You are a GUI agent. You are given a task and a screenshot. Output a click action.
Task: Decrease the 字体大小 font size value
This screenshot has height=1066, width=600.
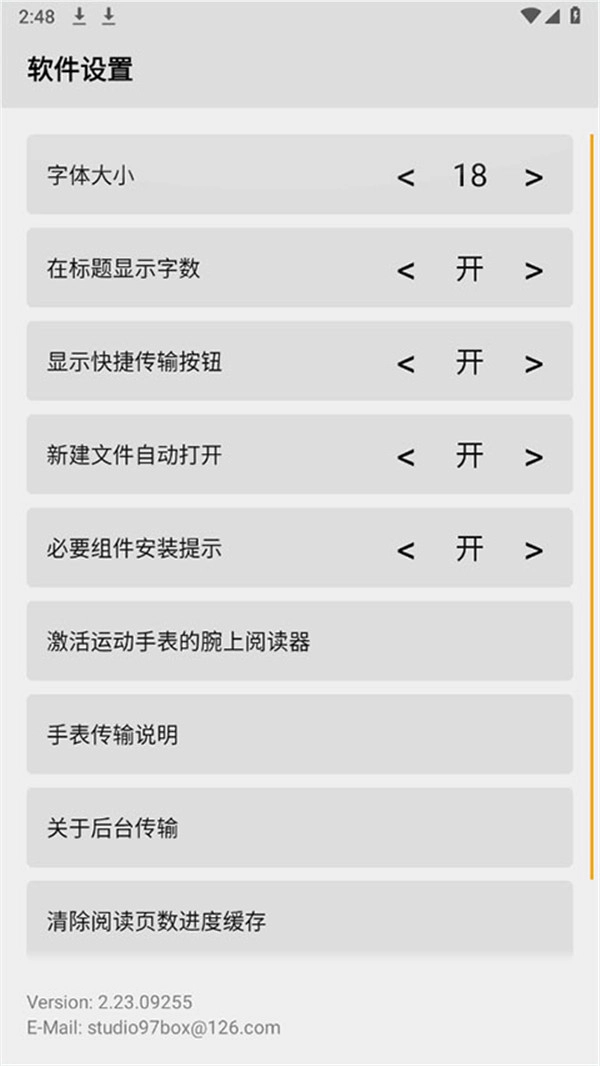[x=406, y=178]
